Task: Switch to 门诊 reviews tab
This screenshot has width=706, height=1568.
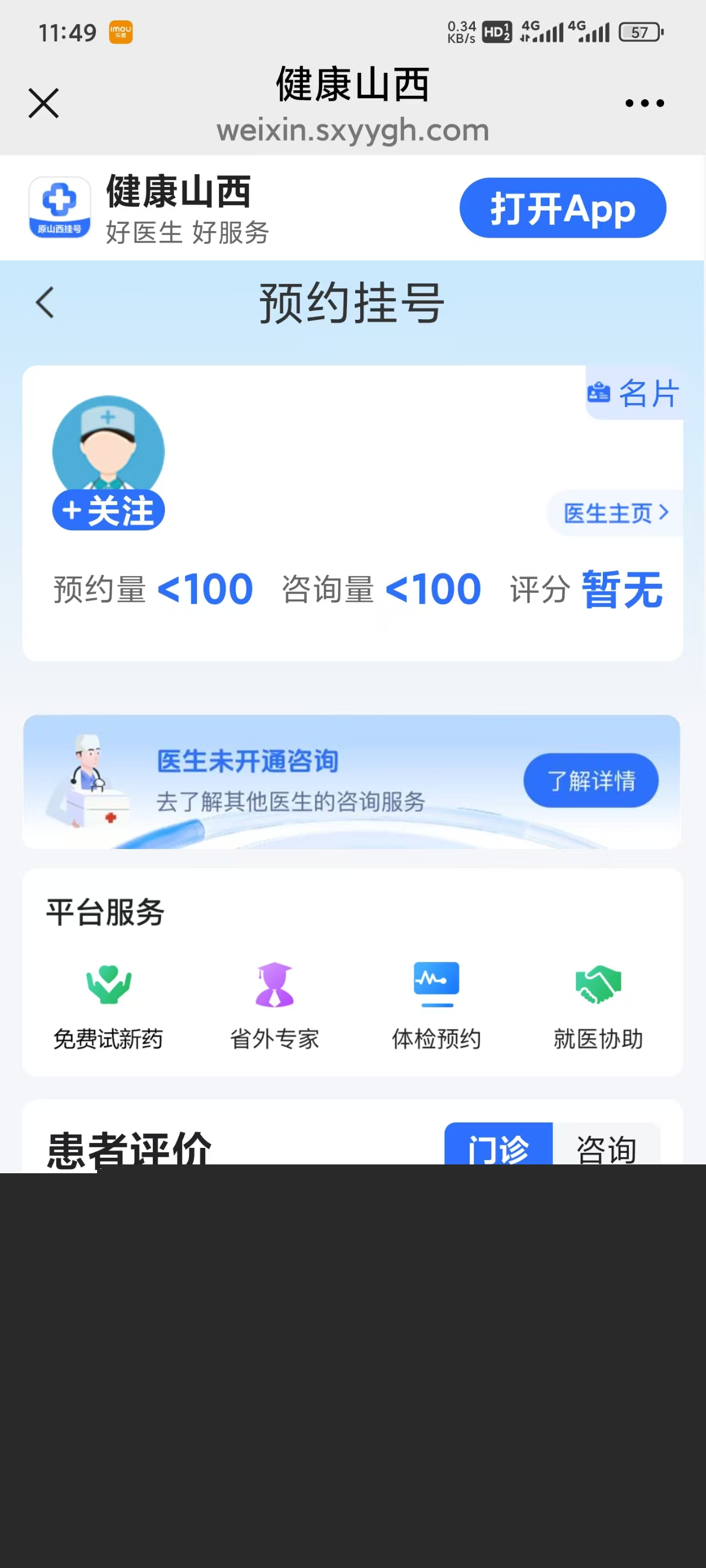Action: [x=498, y=1146]
